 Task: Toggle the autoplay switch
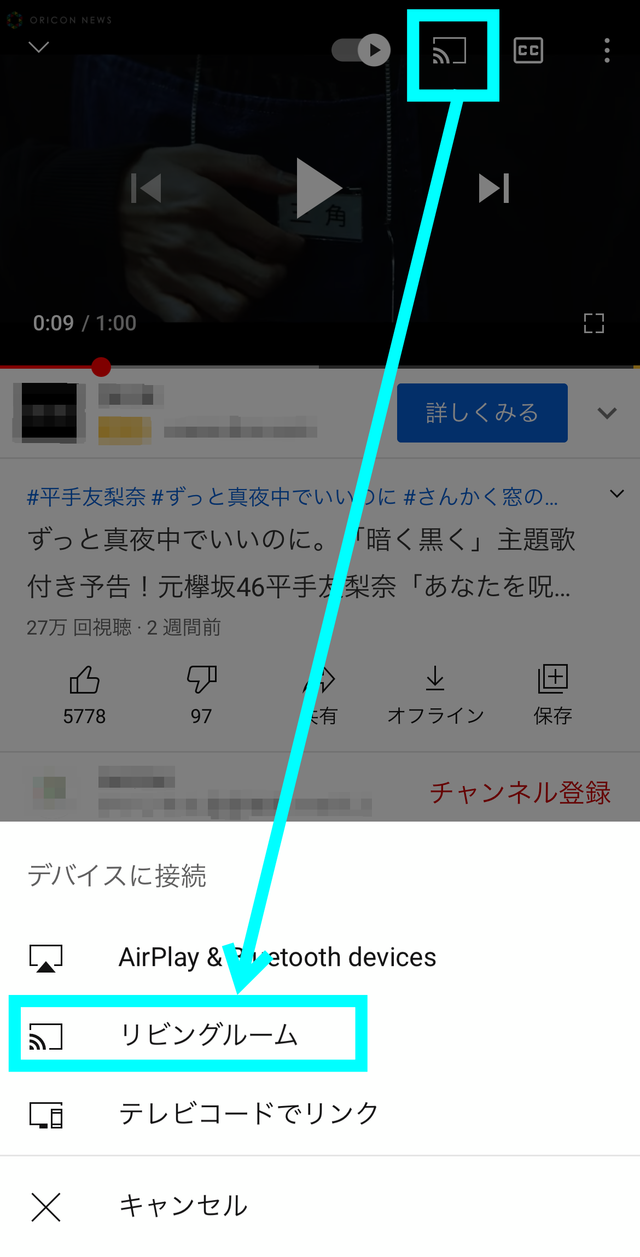click(362, 50)
